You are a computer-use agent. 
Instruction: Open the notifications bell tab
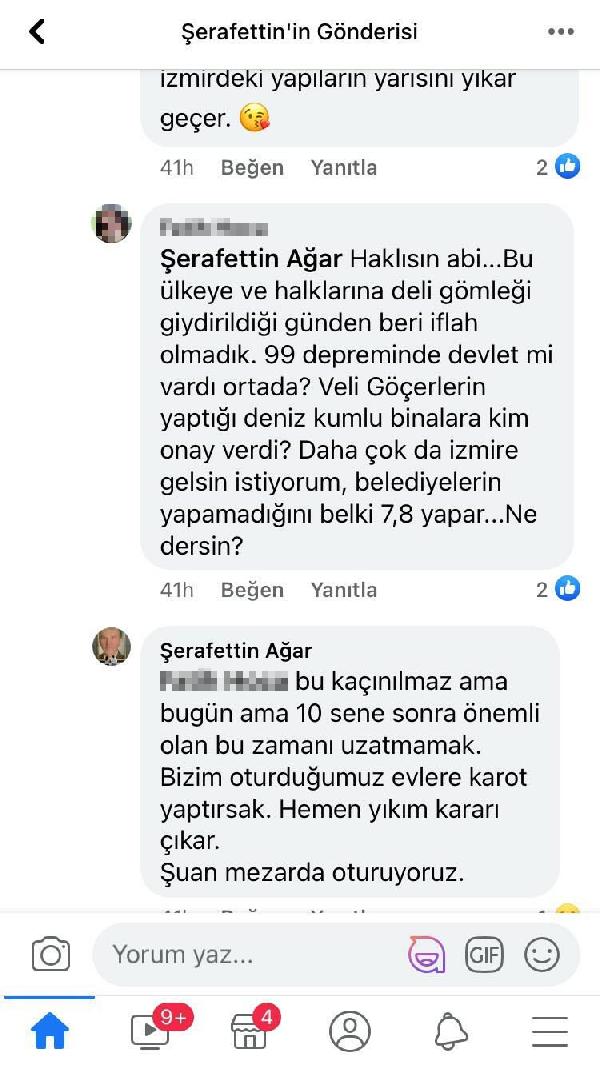click(x=450, y=1031)
